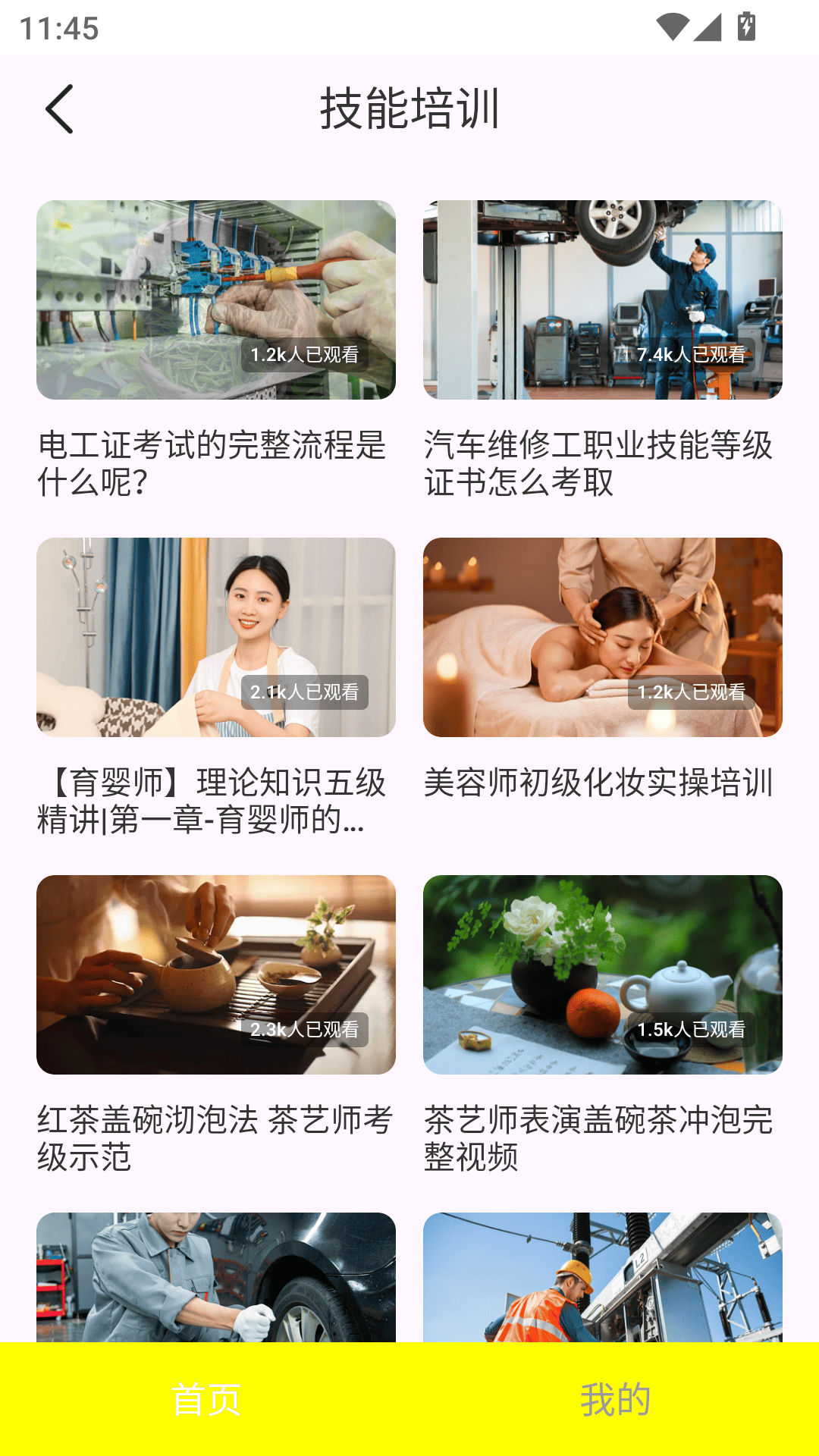819x1456 pixels.
Task: Open the 电工证考试的完整流程 video link
Action: click(x=215, y=462)
